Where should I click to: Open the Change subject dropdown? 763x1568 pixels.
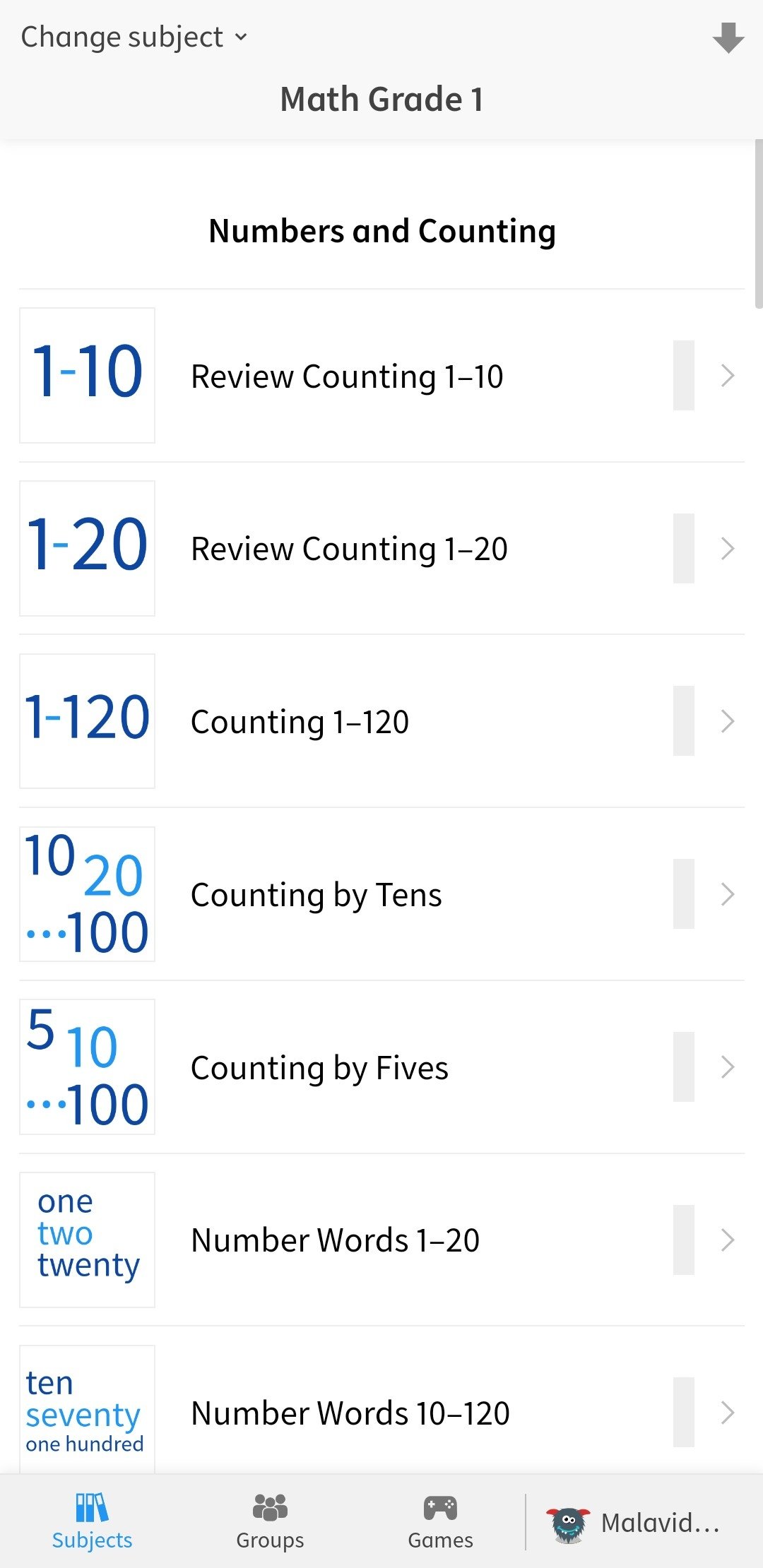tap(134, 37)
